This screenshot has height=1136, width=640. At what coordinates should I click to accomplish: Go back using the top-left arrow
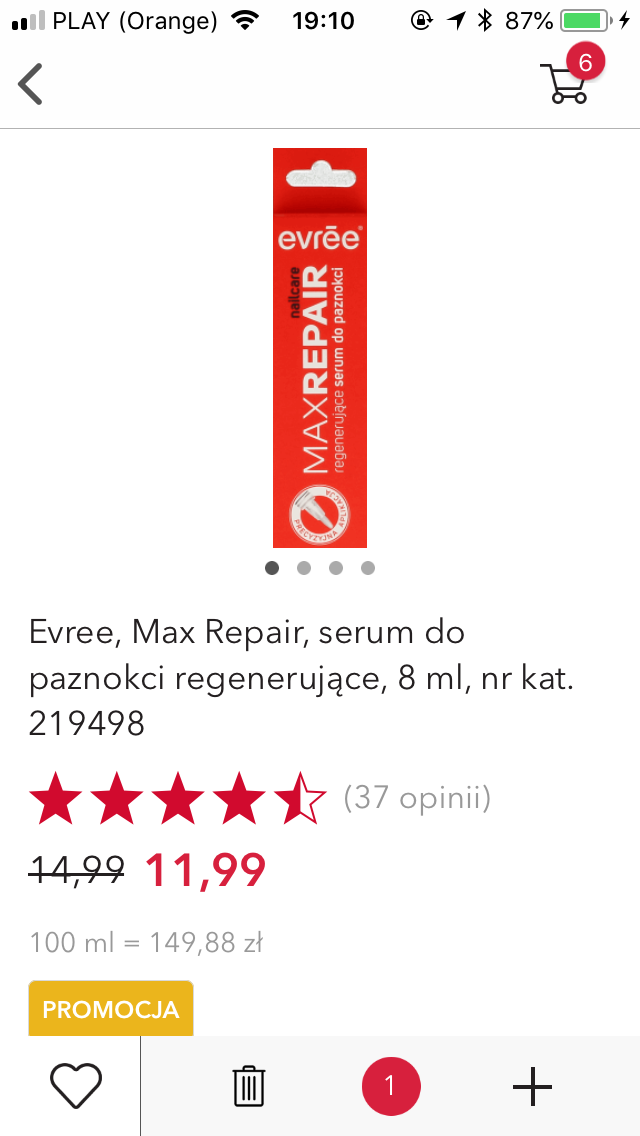click(31, 84)
